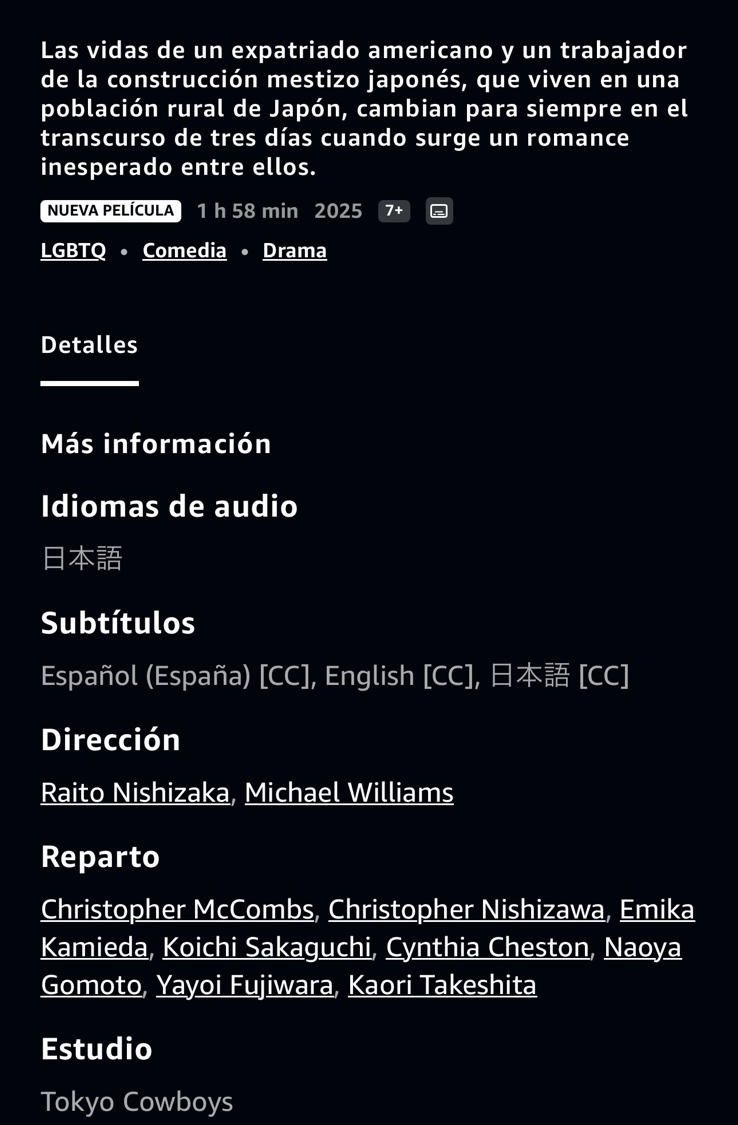
Task: See cast member Christopher McCombs
Action: pos(177,910)
